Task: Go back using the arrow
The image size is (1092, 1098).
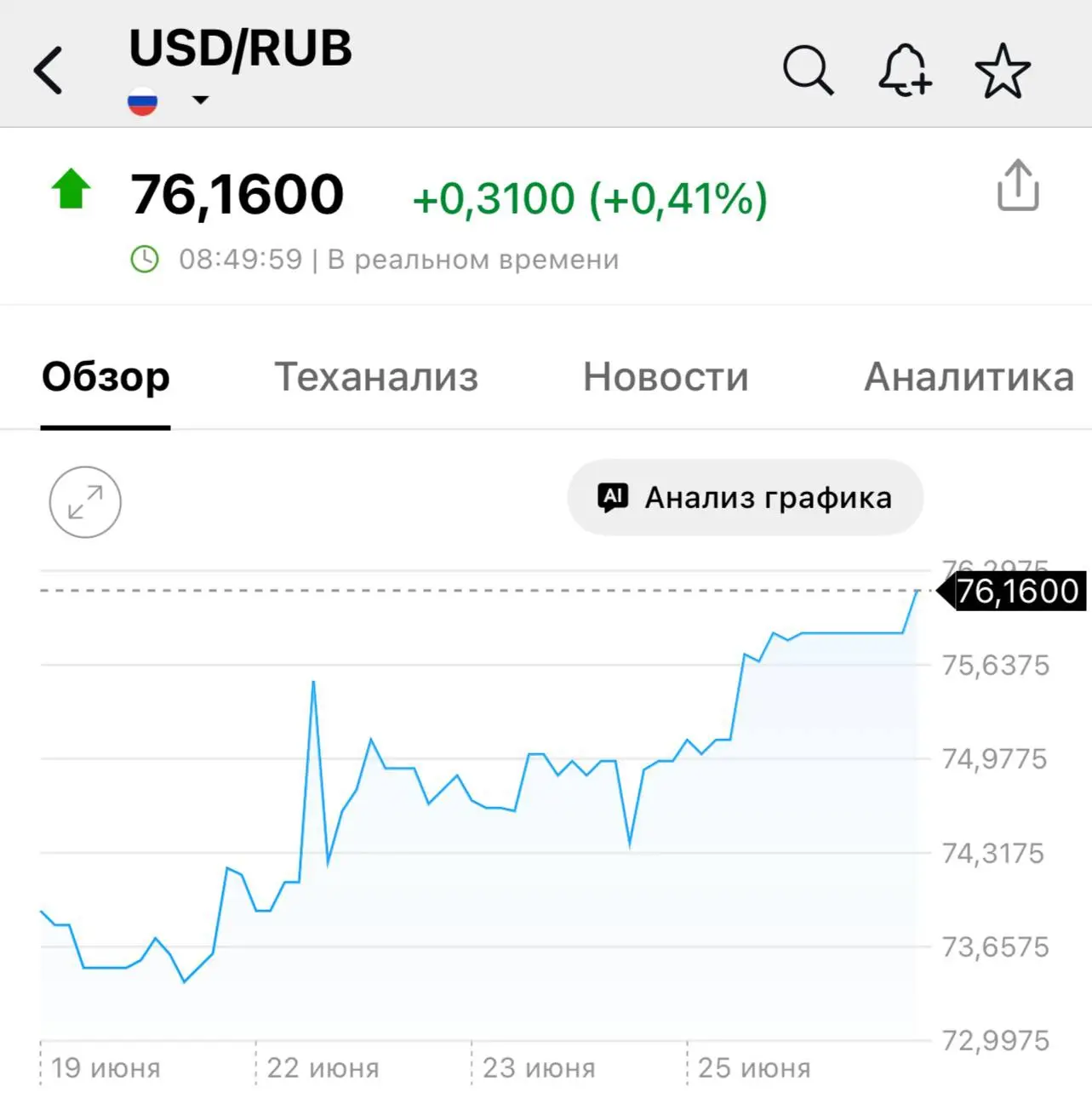Action: 49,70
